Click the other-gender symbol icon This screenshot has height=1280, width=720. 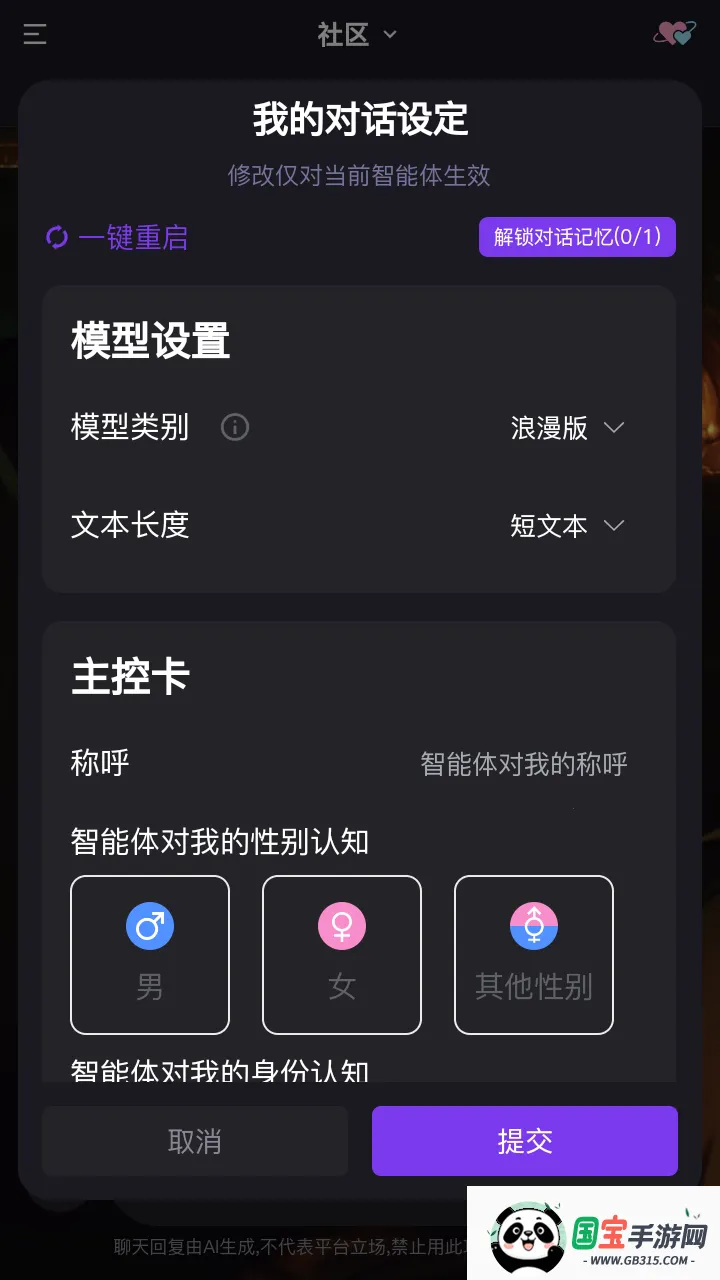coord(533,925)
